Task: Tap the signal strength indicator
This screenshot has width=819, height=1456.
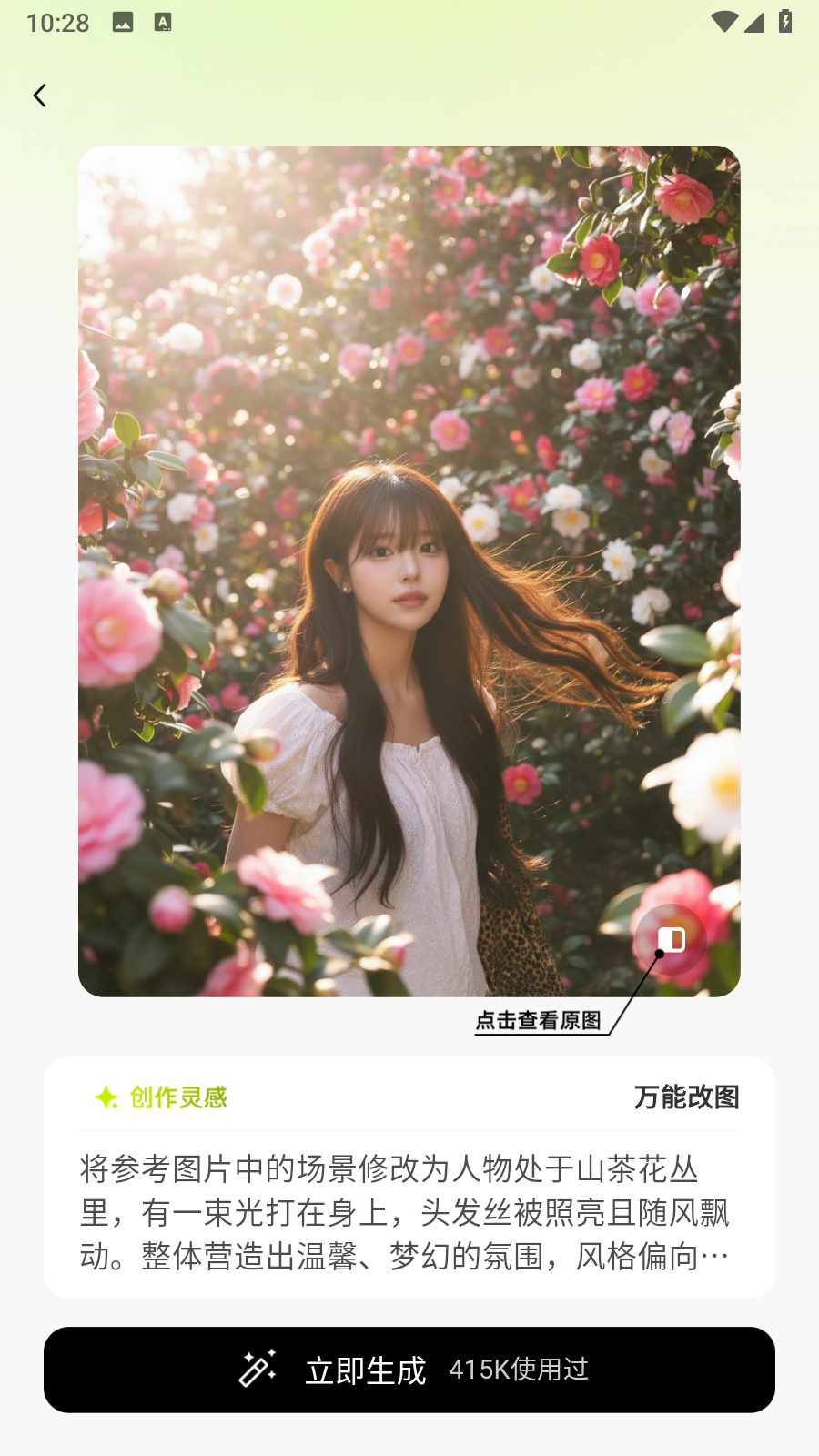Action: [x=756, y=22]
